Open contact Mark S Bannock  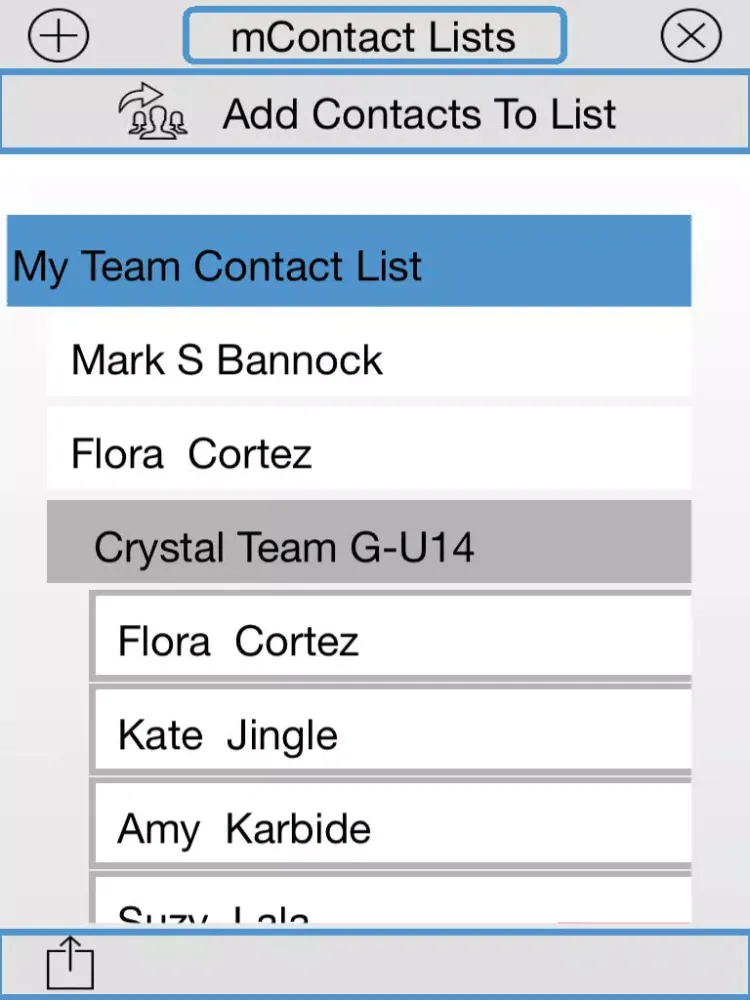pos(368,360)
